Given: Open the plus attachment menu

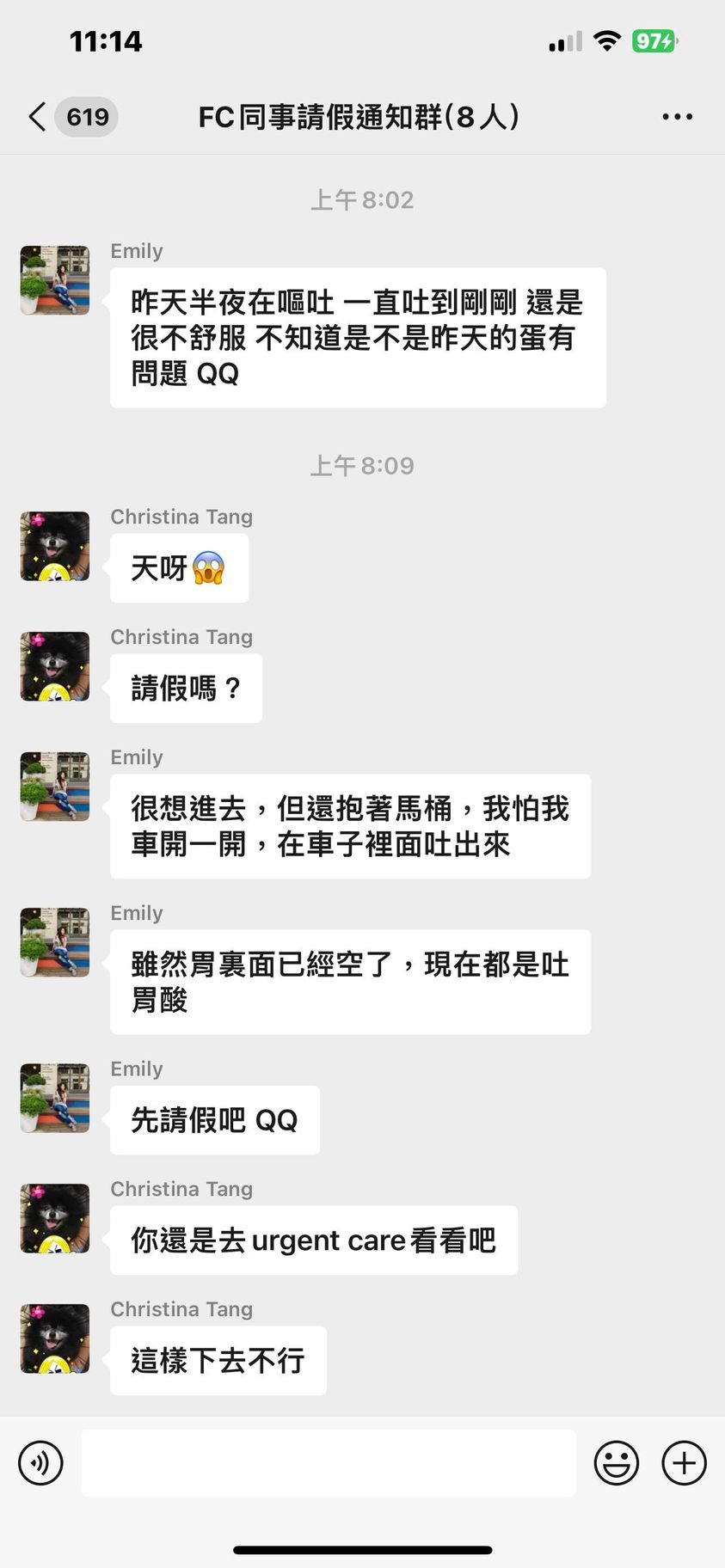Looking at the screenshot, I should [684, 1462].
